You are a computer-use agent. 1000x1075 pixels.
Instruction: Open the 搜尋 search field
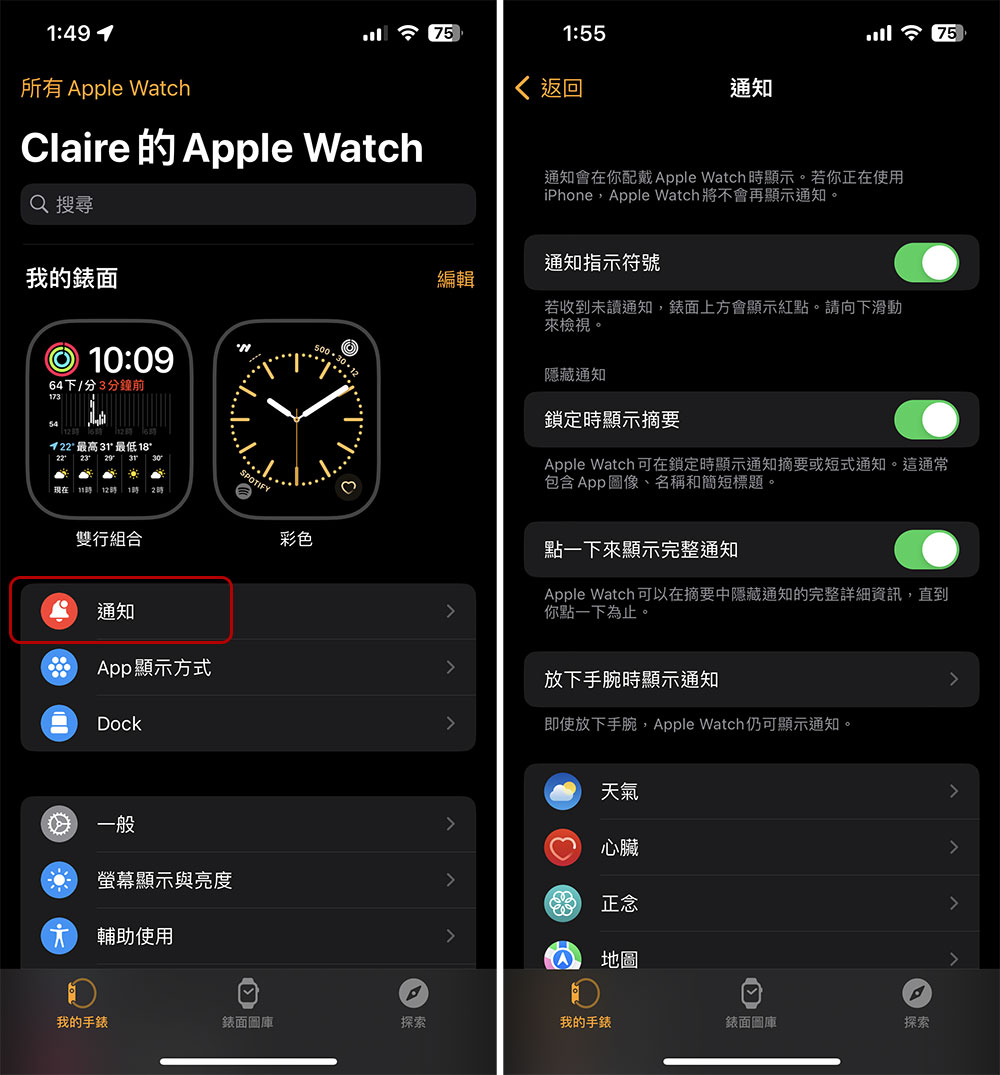pyautogui.click(x=247, y=204)
